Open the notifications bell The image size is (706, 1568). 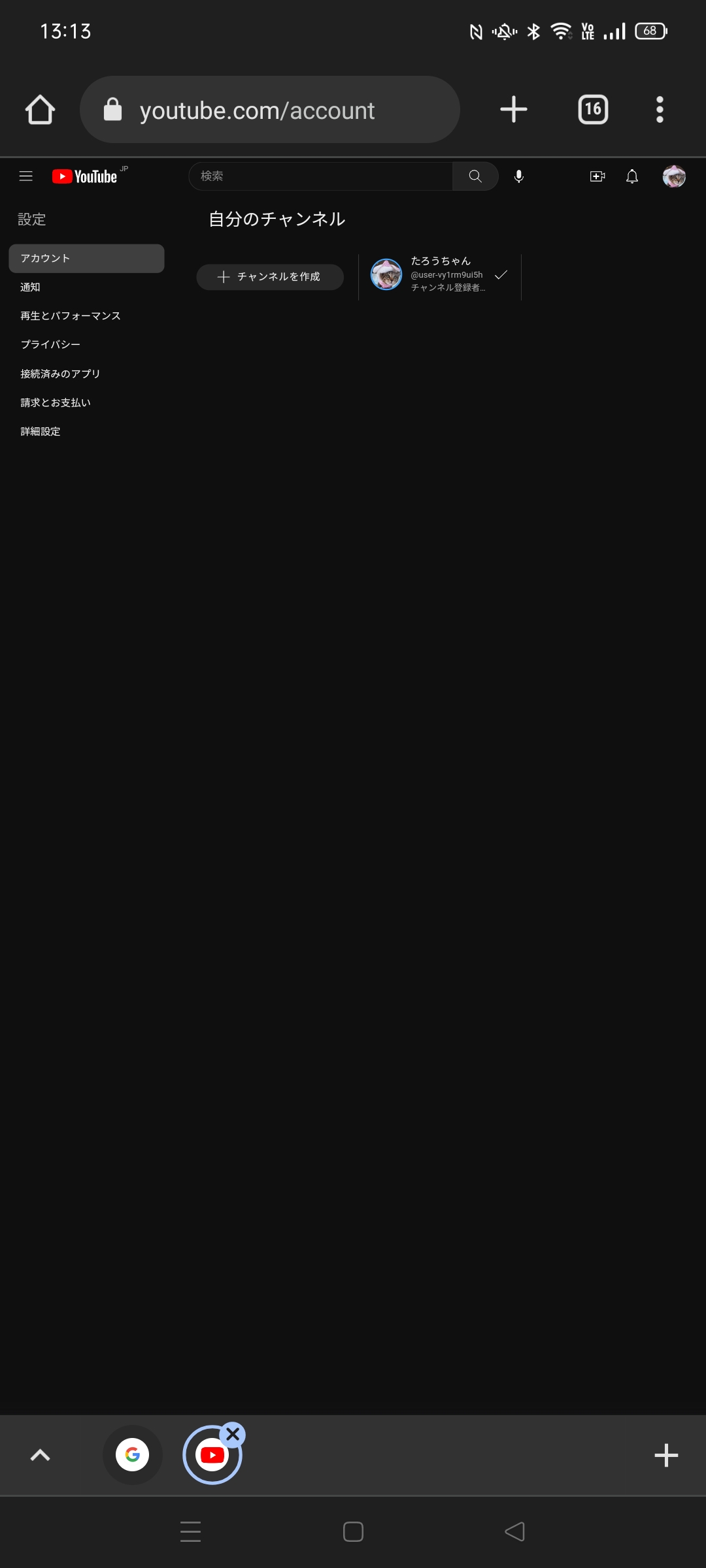coord(632,176)
